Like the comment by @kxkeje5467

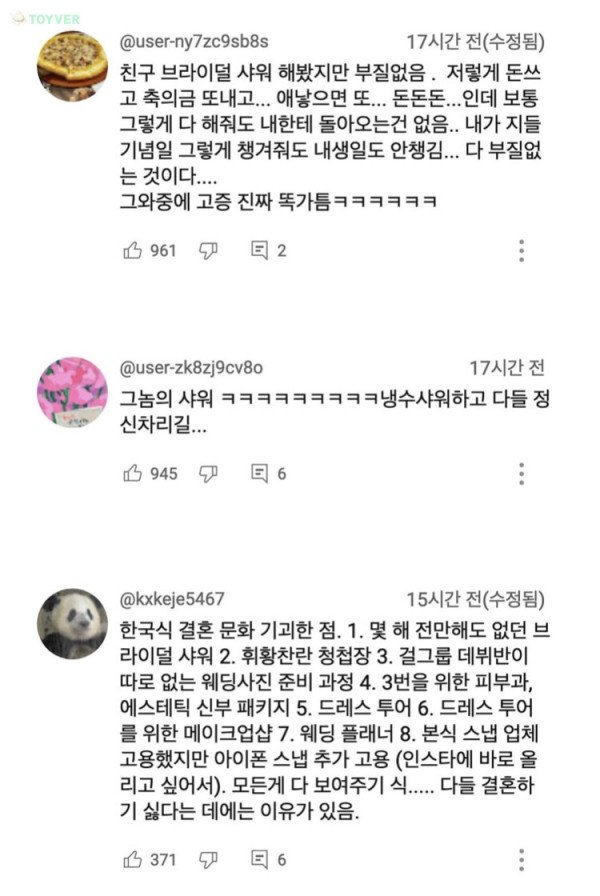(x=133, y=858)
